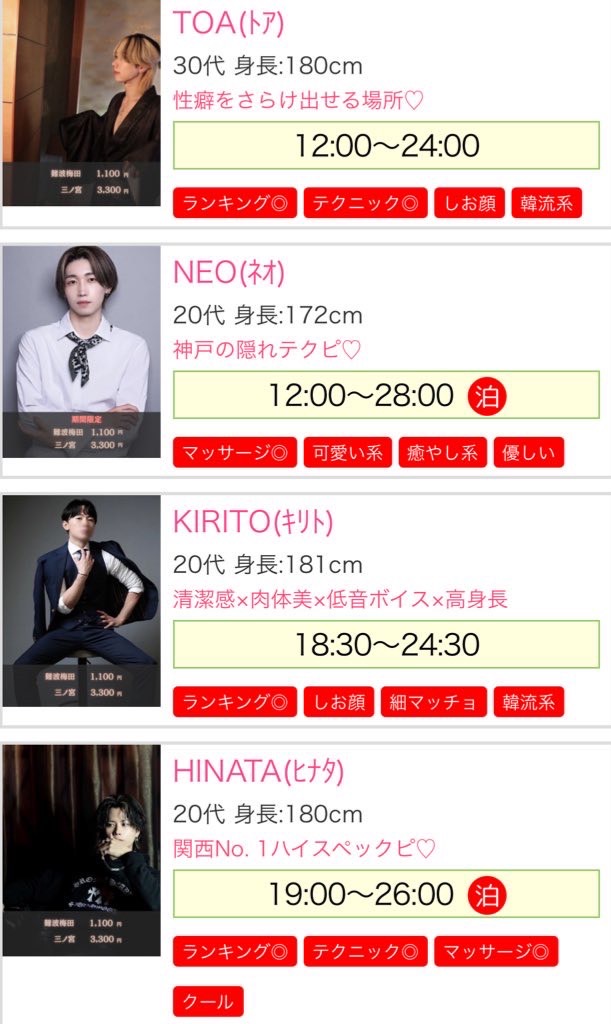611x1024 pixels.
Task: Open the HINATA(ヒナタ) name link
Action: click(x=259, y=771)
